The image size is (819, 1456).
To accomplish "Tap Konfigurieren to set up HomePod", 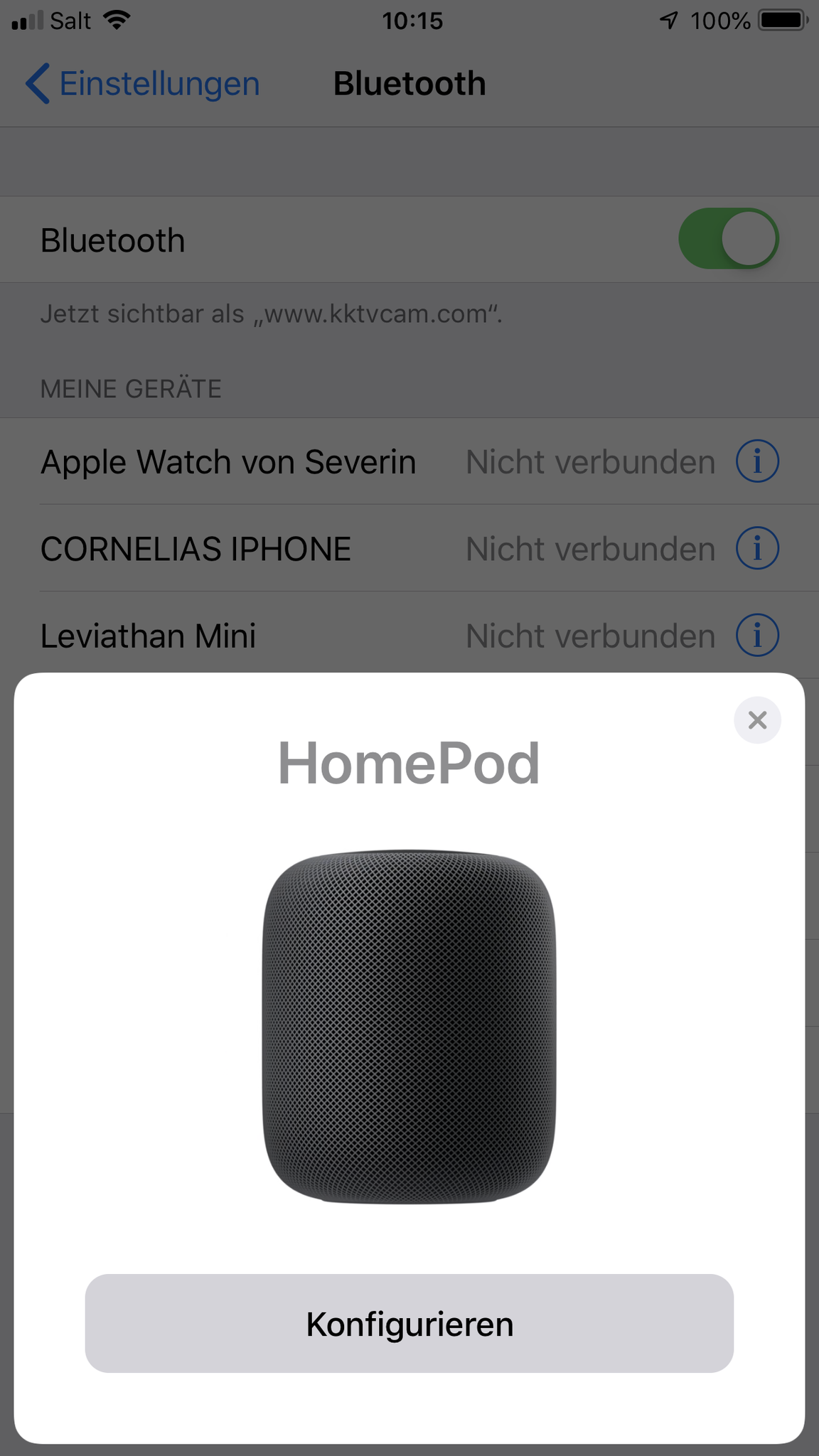I will (409, 1323).
